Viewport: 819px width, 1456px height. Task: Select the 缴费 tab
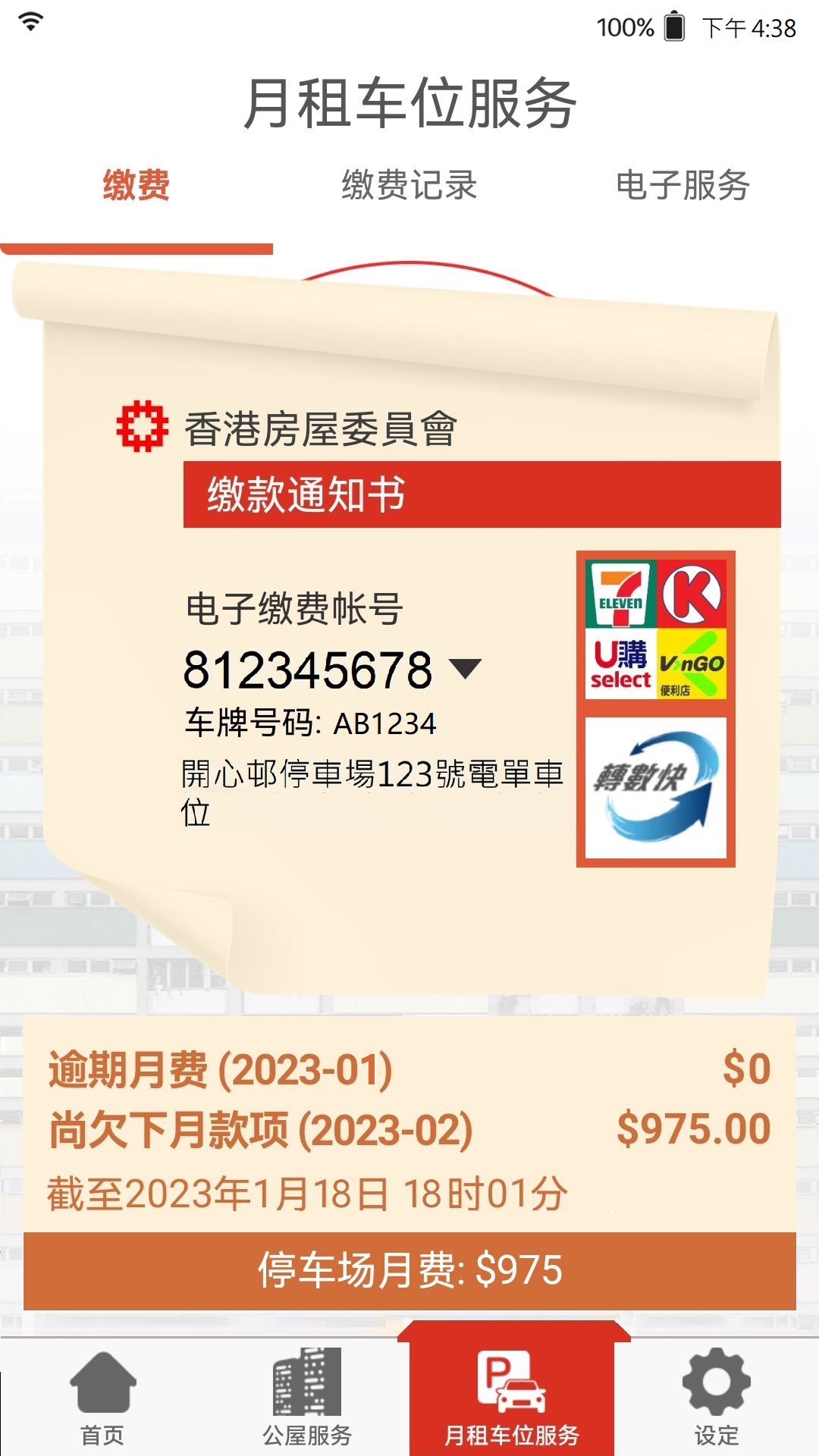pos(136,186)
